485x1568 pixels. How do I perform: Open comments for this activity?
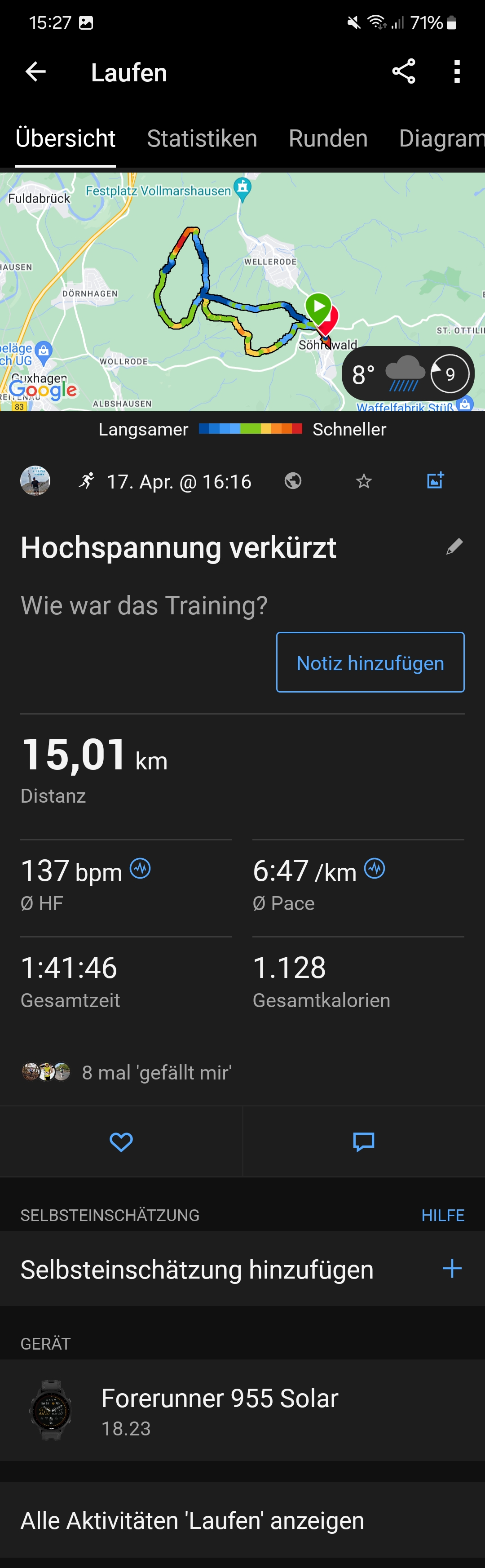tap(363, 1142)
